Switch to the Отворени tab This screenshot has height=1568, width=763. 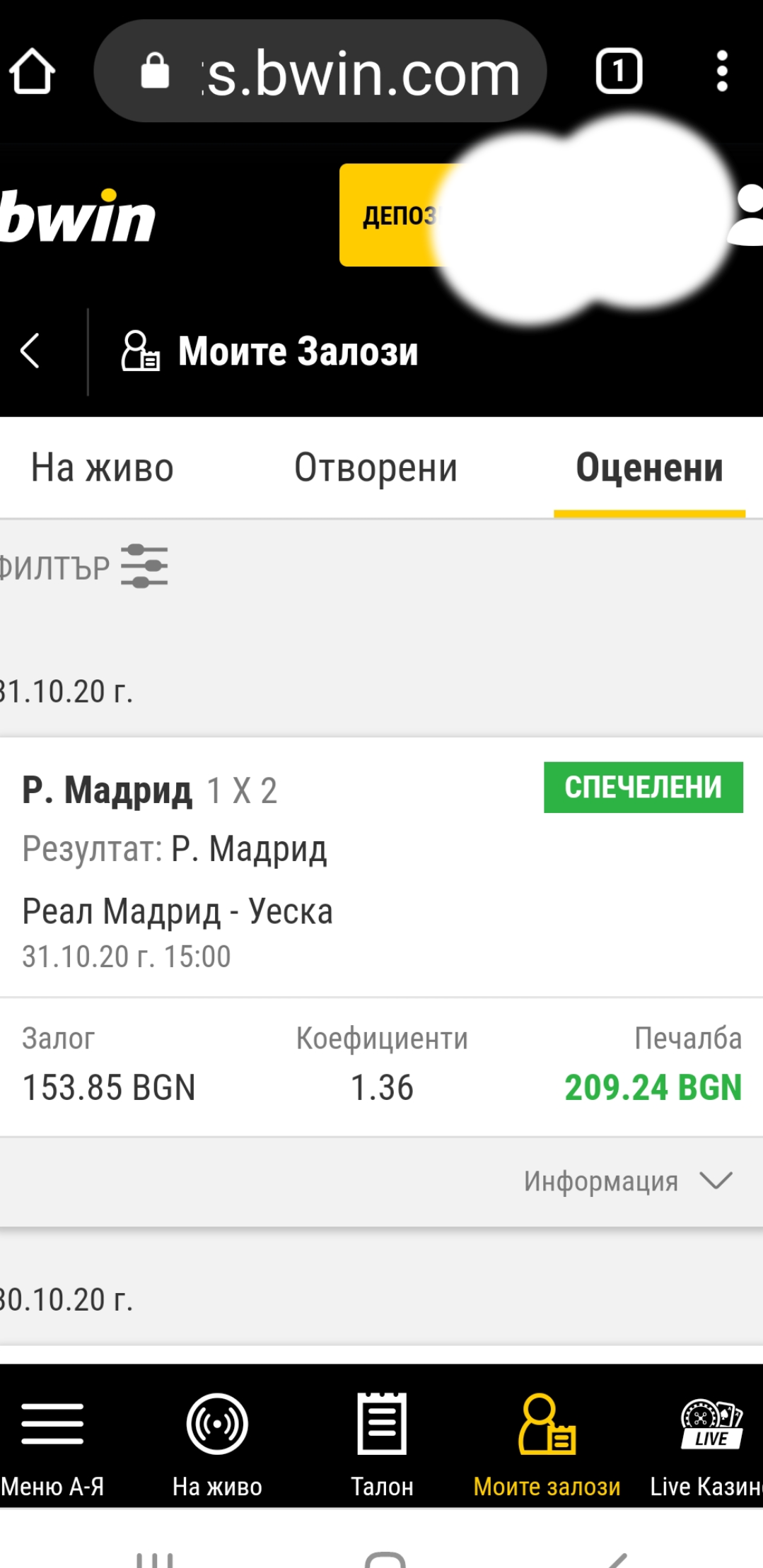(x=377, y=467)
